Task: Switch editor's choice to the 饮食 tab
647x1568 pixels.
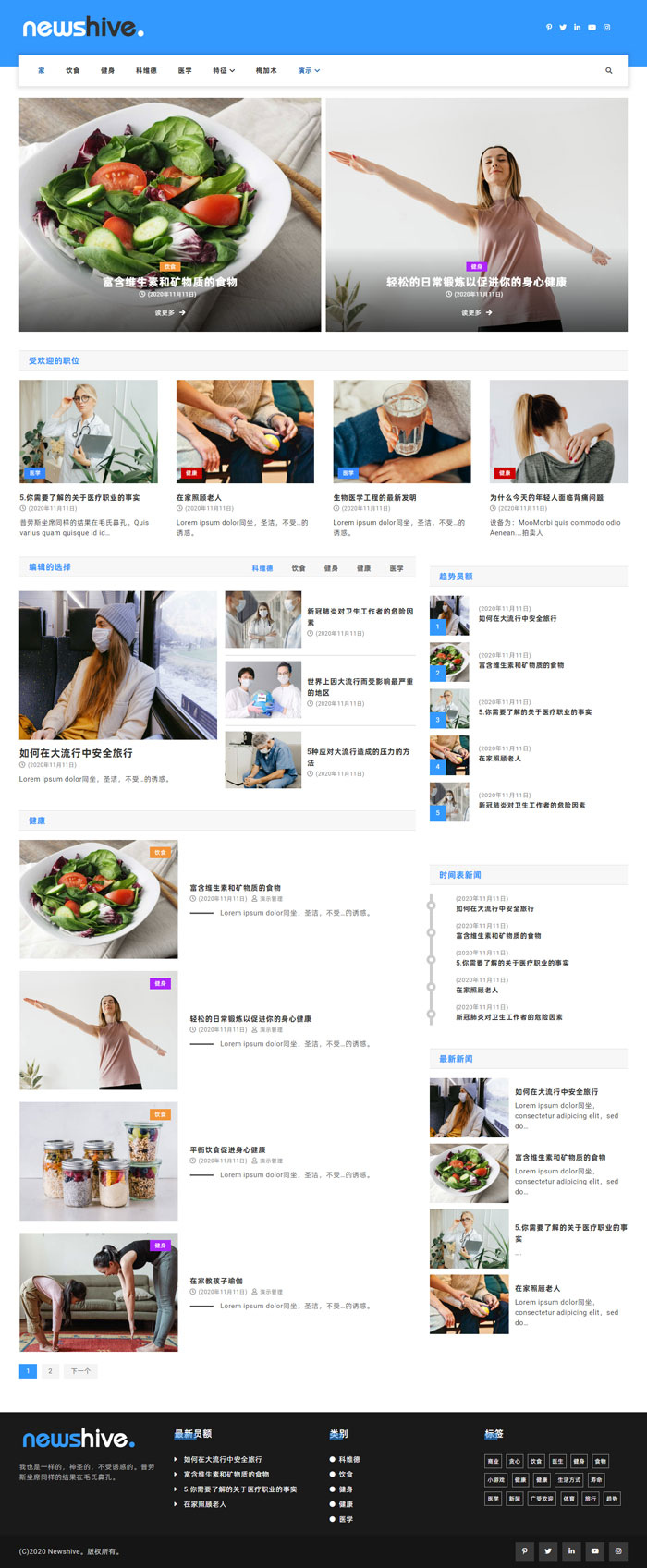Action: click(299, 568)
